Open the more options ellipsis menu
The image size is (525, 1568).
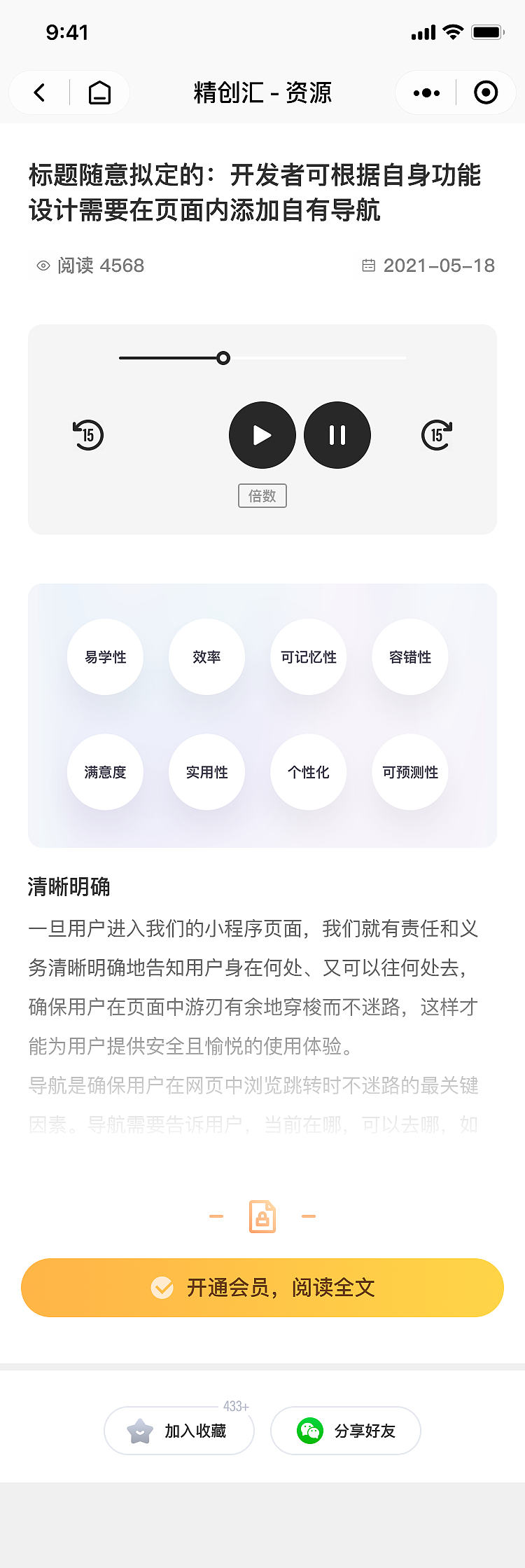(425, 92)
